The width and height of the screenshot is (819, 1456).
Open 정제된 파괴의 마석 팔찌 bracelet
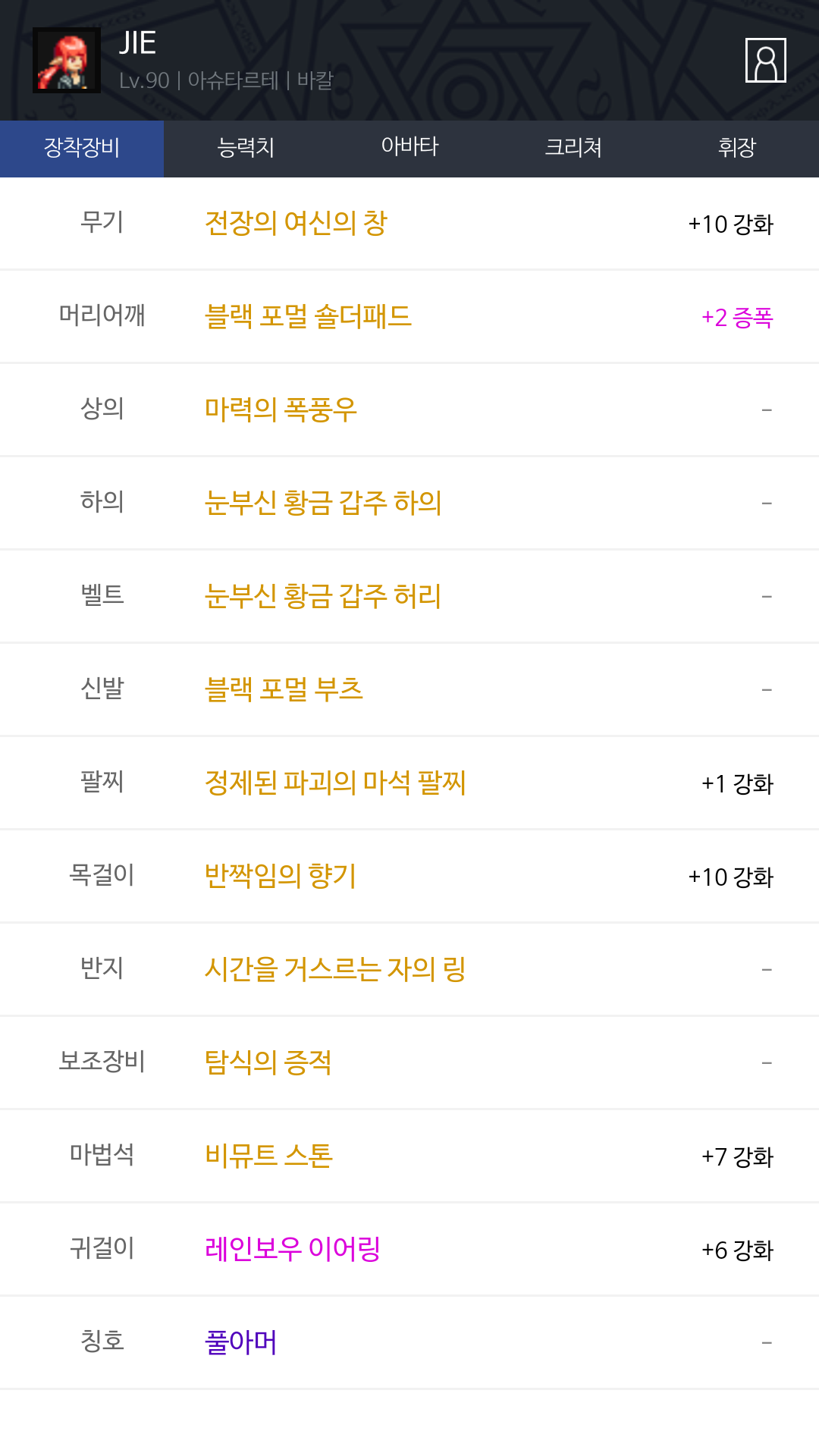pos(335,783)
